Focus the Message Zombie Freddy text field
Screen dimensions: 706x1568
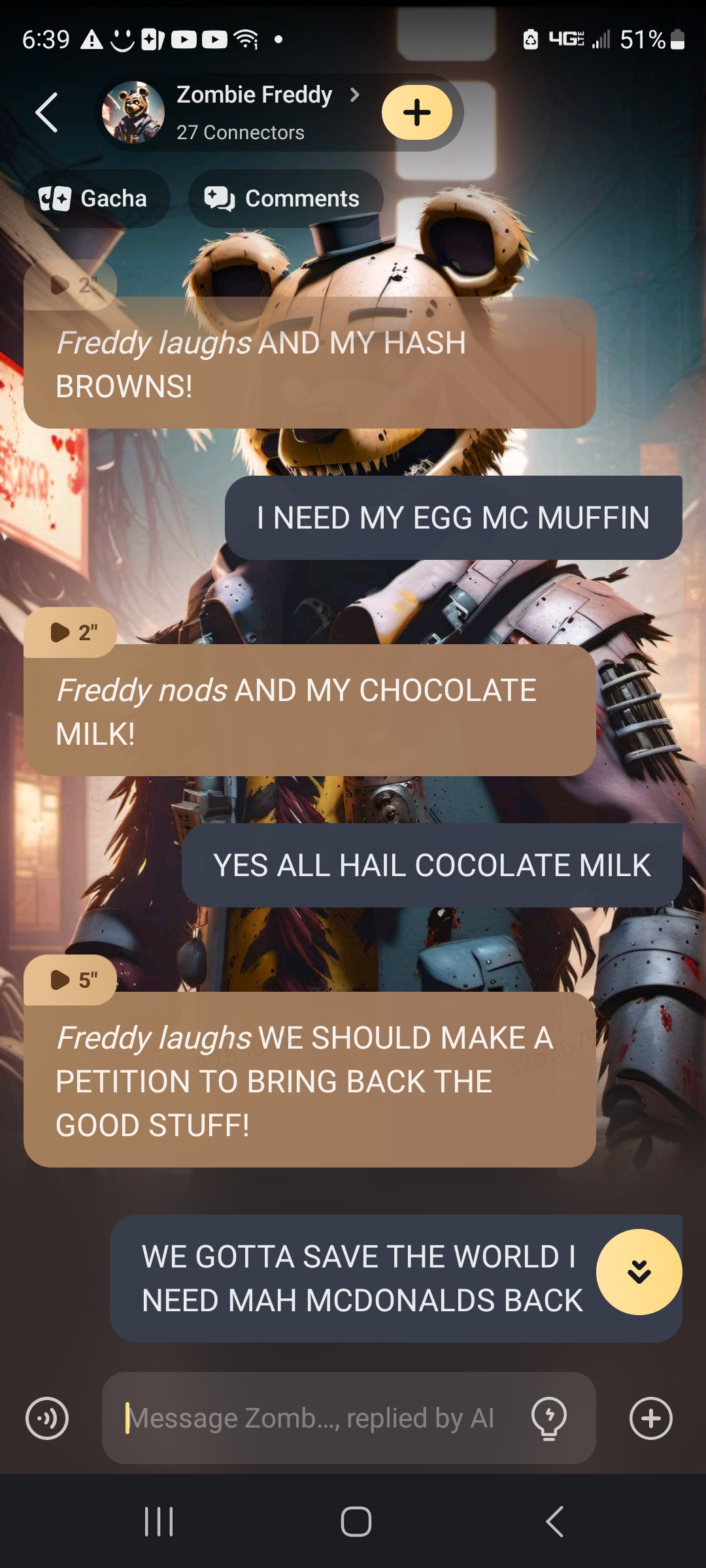(314, 1418)
